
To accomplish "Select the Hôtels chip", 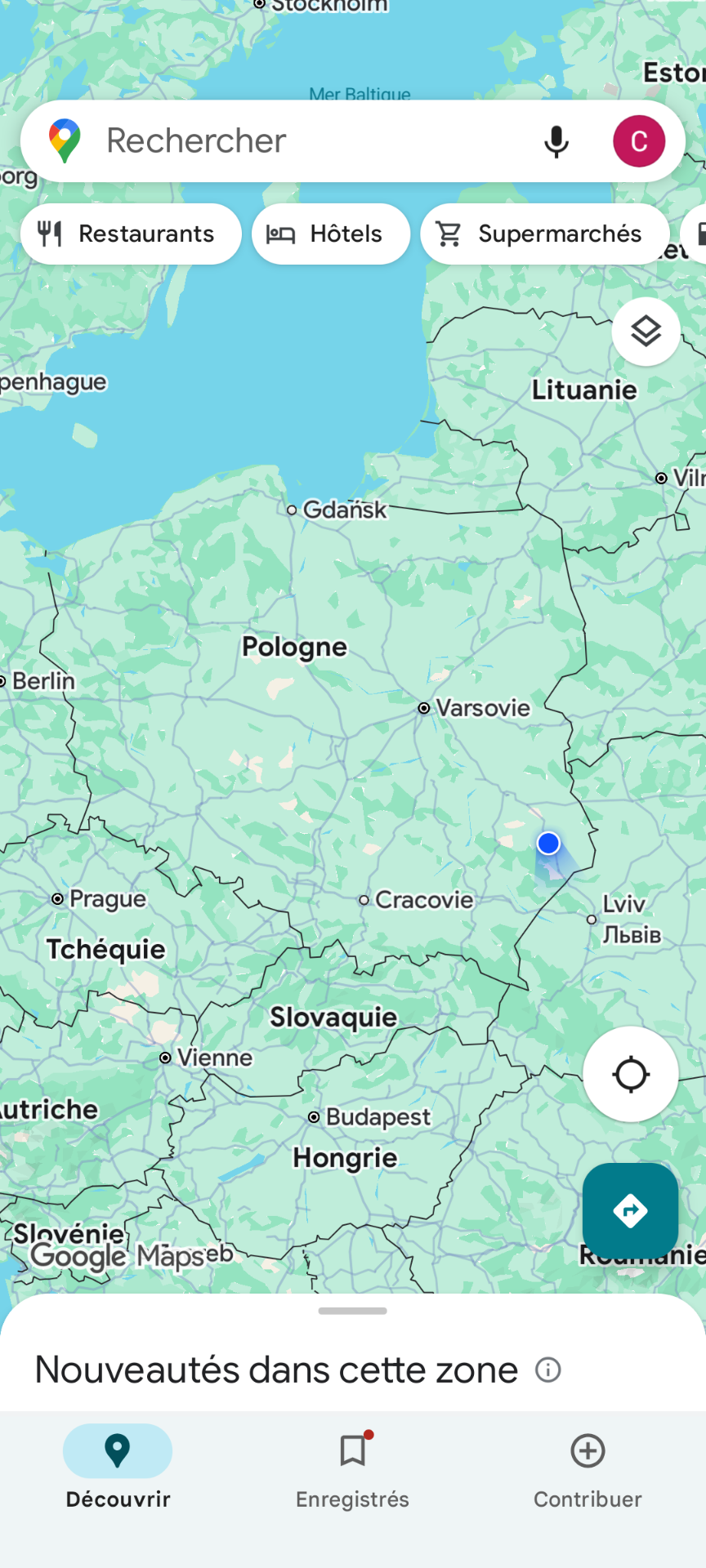I will 331,234.
